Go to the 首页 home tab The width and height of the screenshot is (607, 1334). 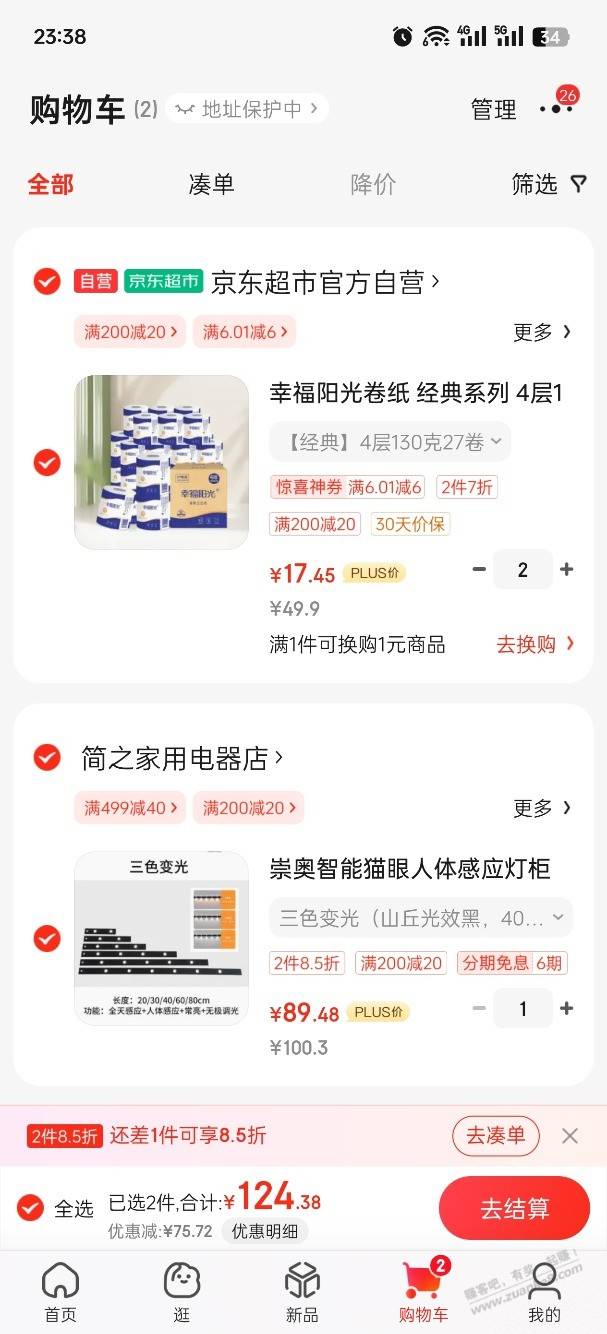[60, 1292]
